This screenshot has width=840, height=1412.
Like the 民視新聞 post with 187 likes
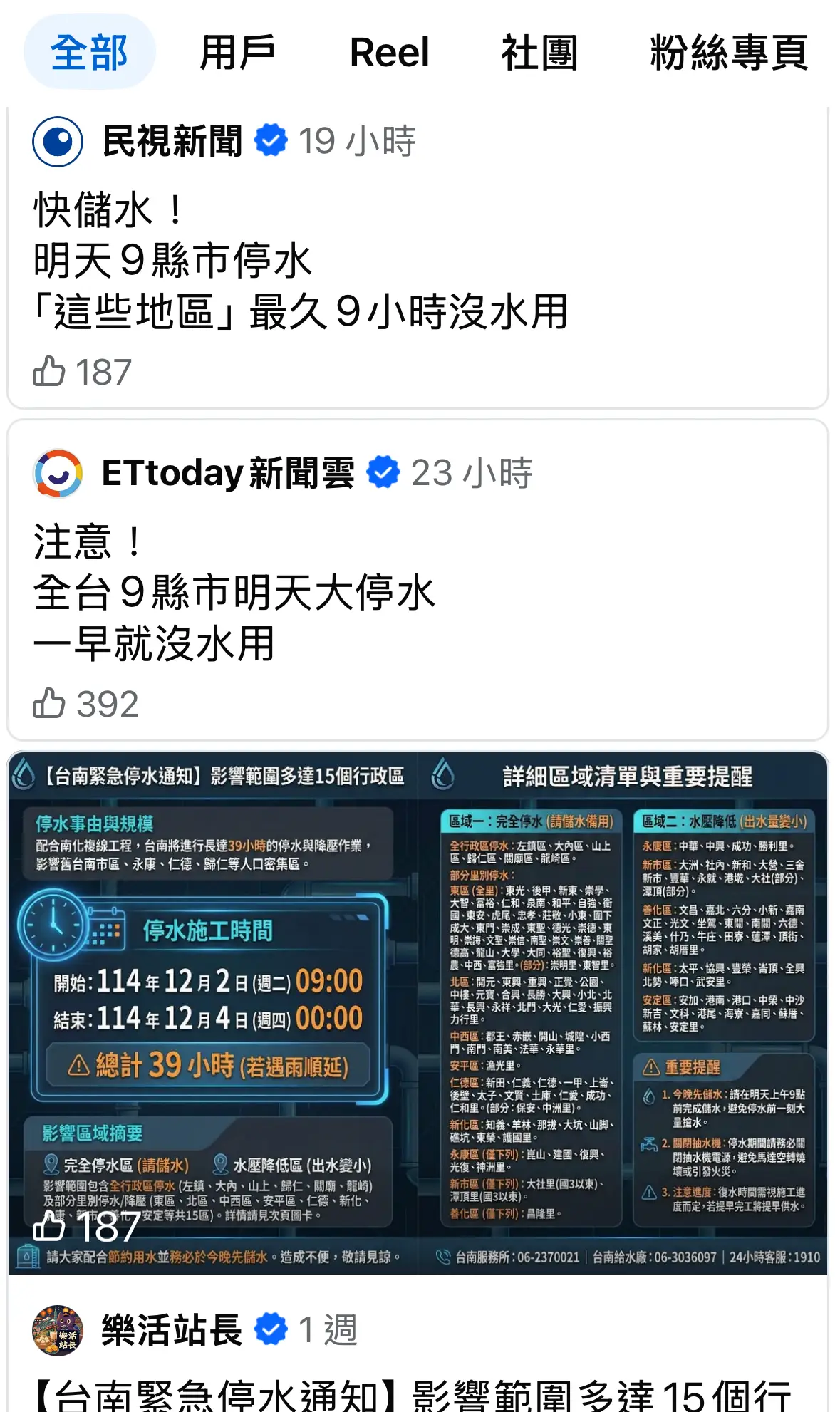(x=49, y=372)
